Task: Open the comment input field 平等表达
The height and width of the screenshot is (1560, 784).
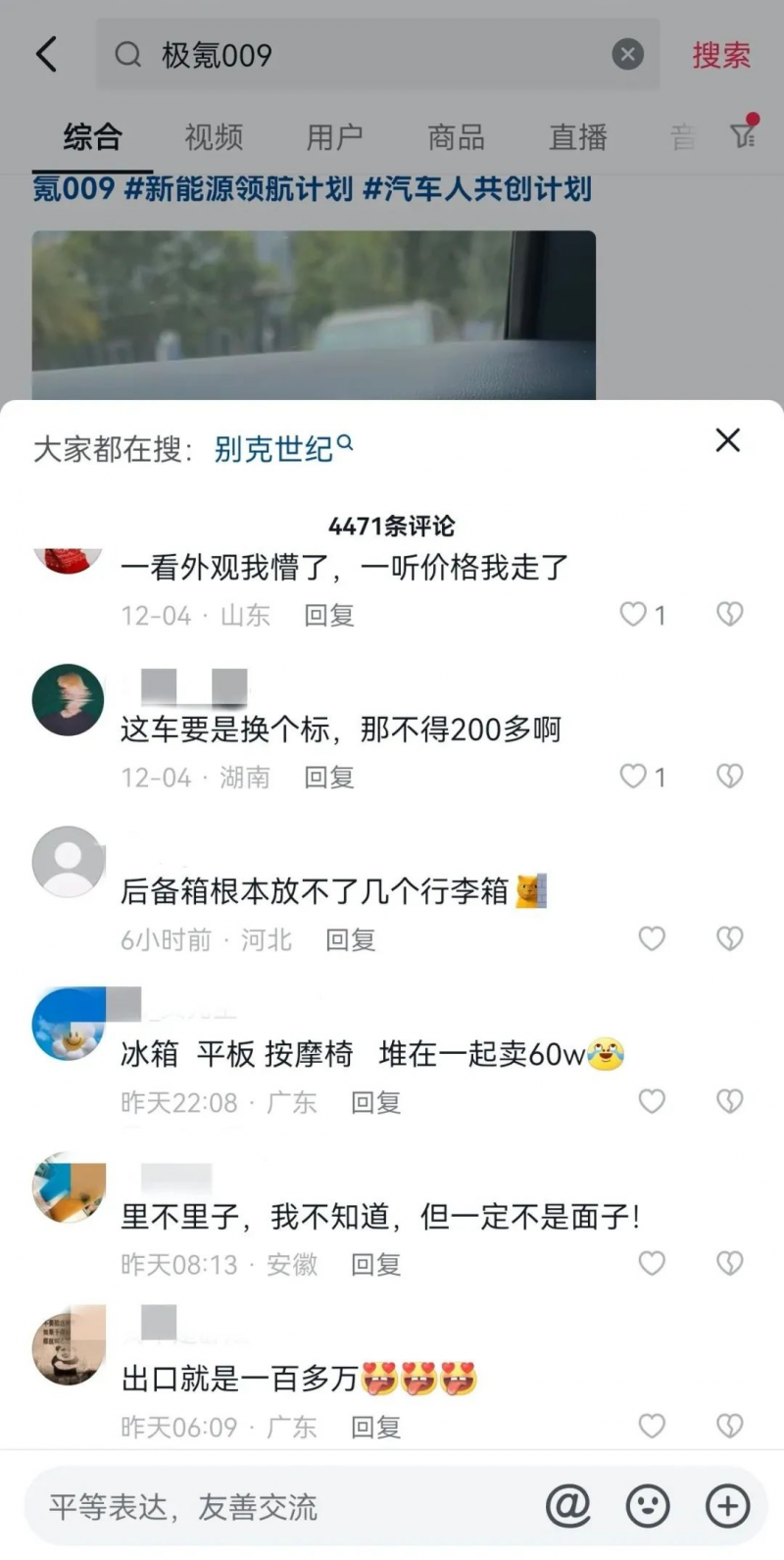Action: (x=284, y=1506)
